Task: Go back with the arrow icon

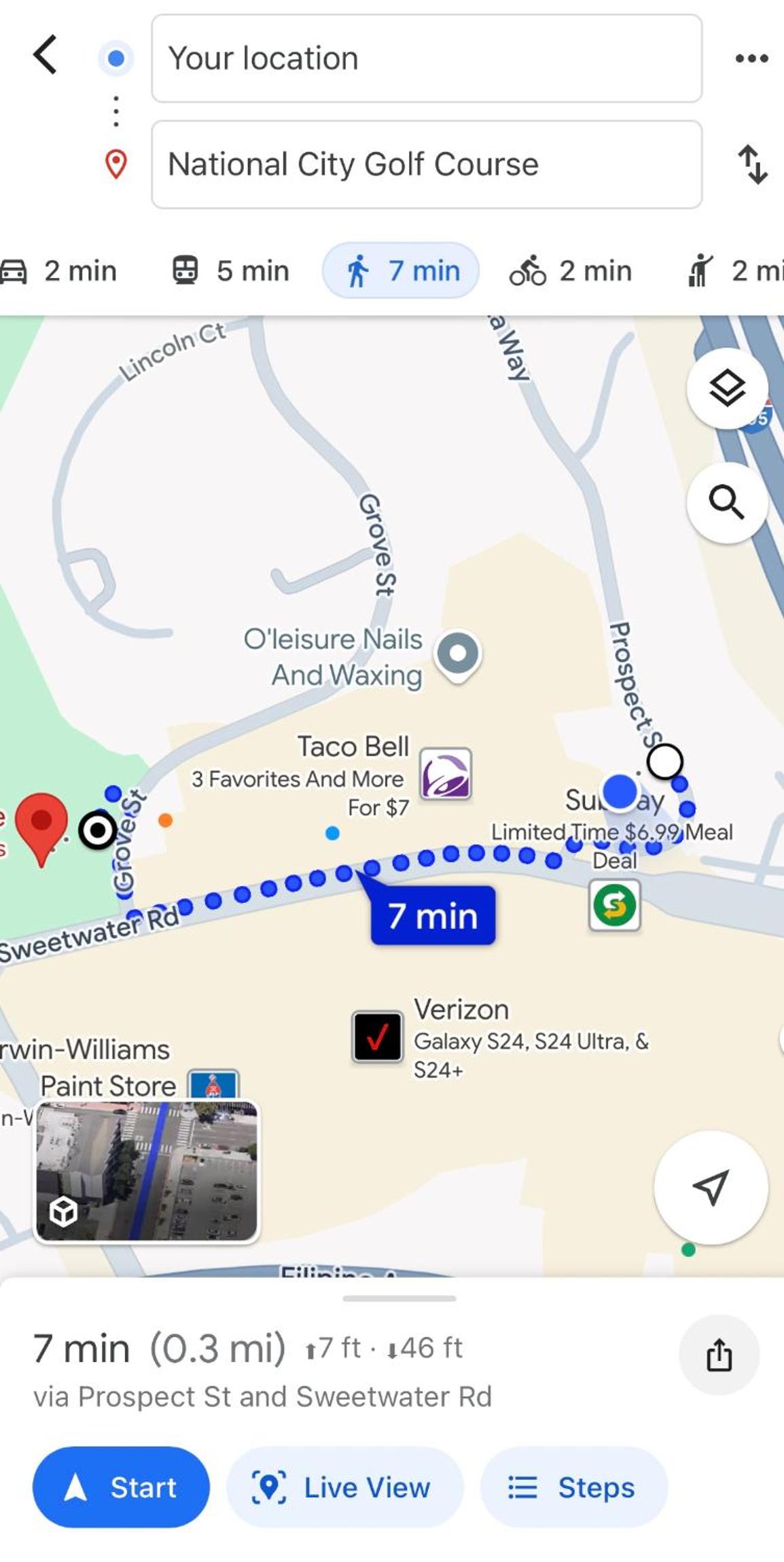Action: click(x=45, y=55)
